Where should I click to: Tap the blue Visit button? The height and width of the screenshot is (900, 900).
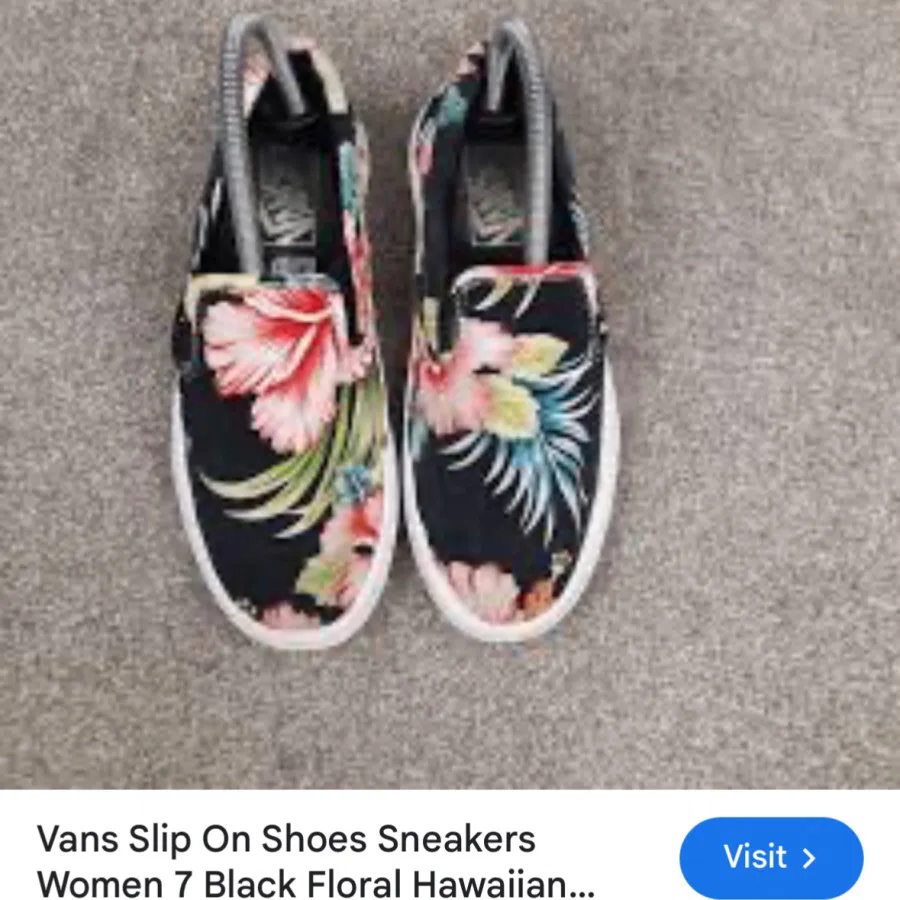point(770,857)
